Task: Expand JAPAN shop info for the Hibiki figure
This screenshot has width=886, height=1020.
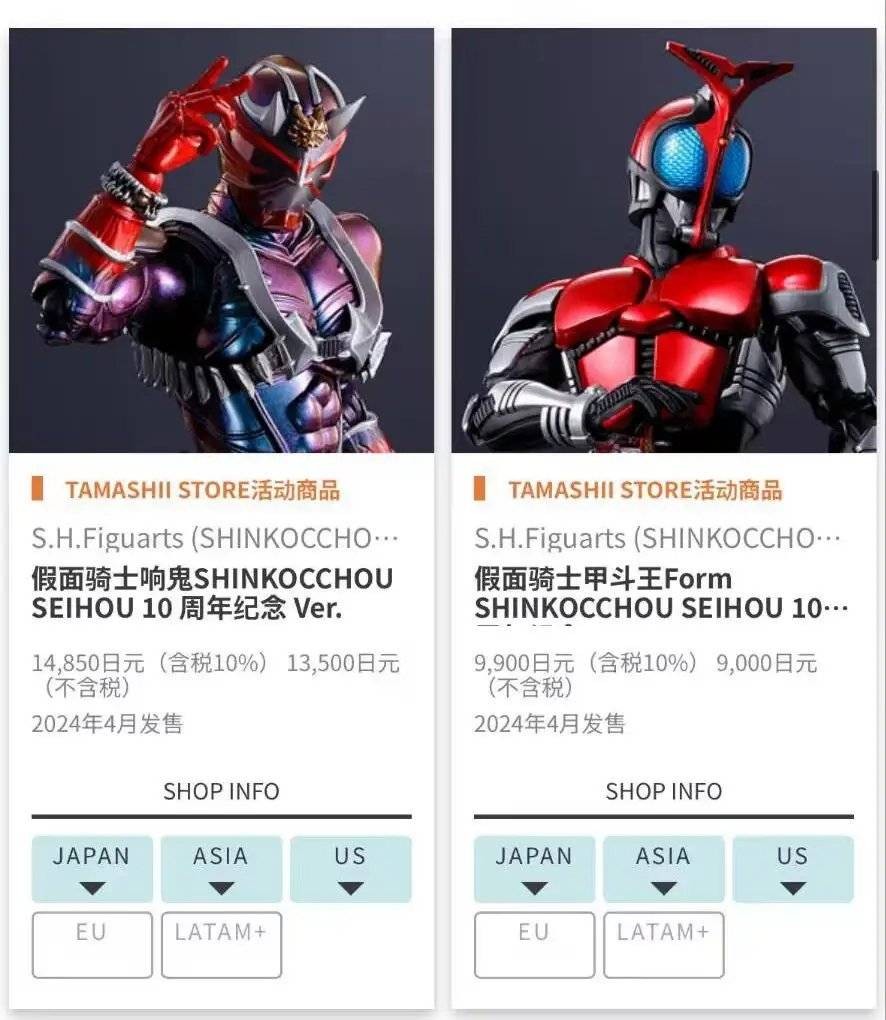Action: click(92, 869)
